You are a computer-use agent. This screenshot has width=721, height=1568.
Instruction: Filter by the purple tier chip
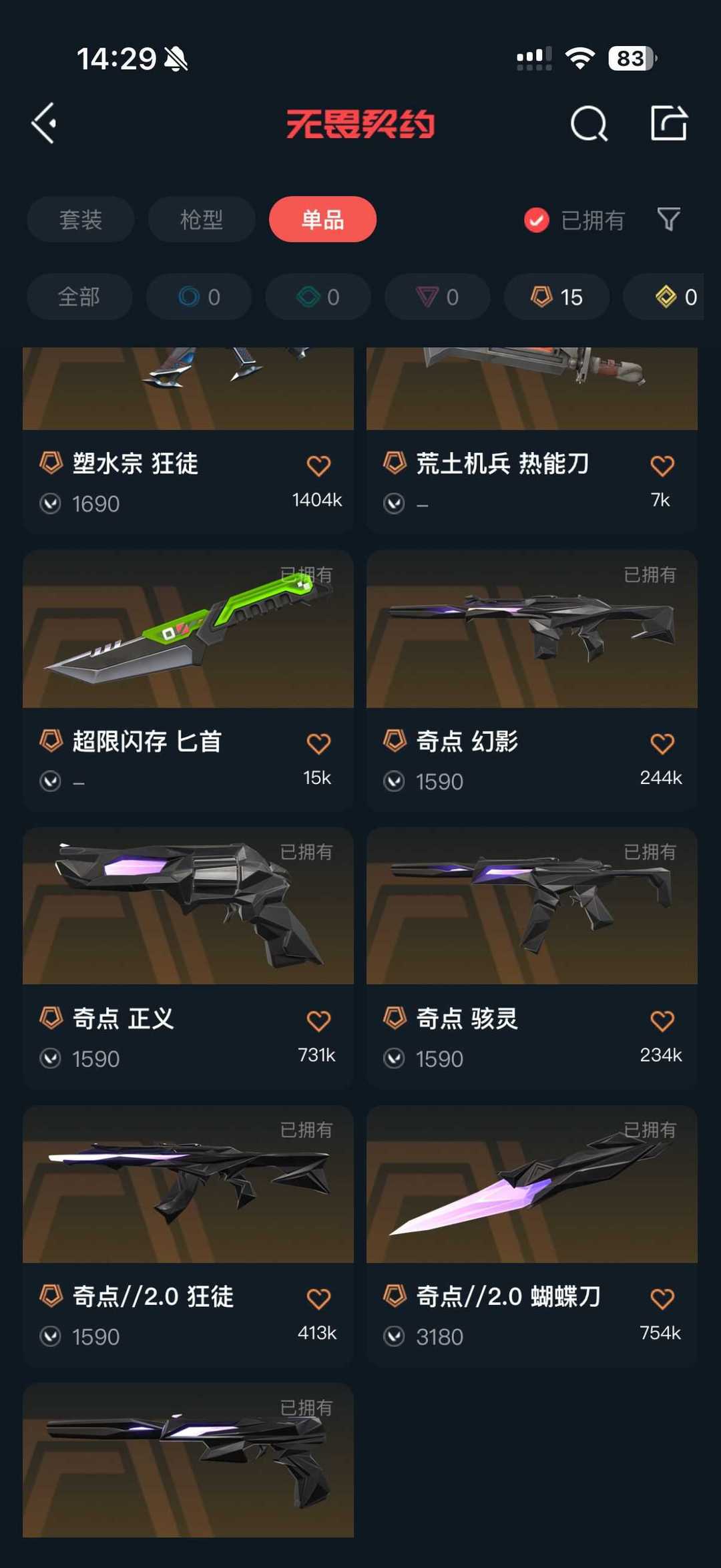pos(437,297)
